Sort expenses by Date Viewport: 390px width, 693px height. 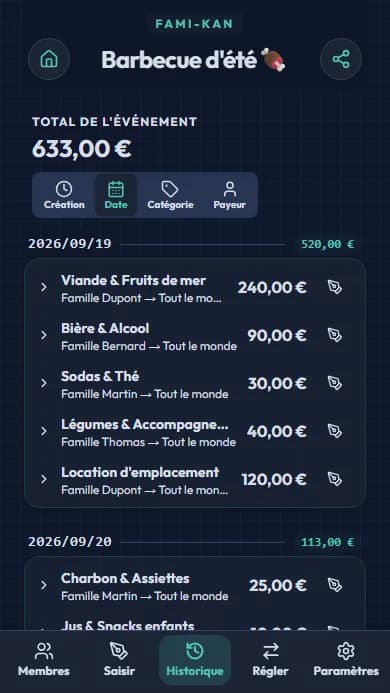(x=116, y=195)
